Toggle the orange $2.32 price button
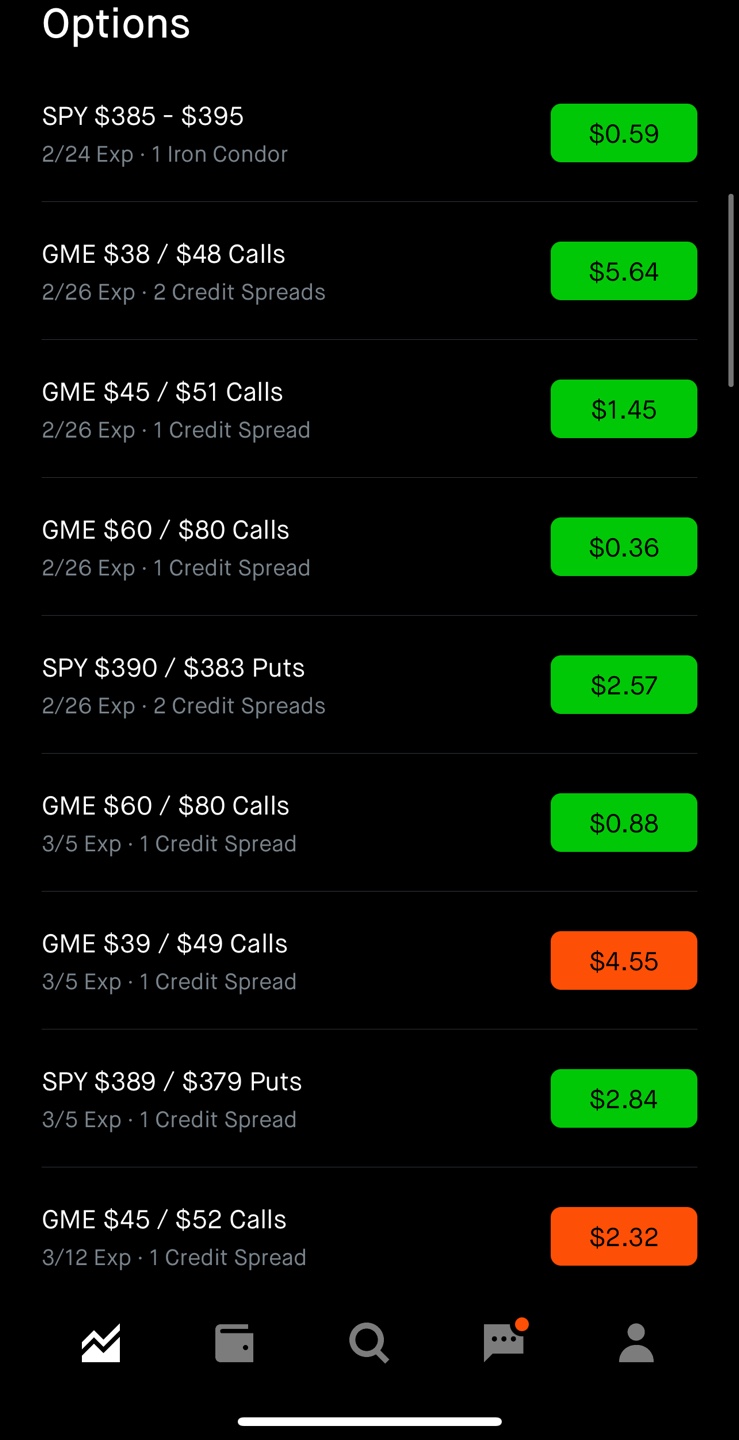 click(x=623, y=1237)
